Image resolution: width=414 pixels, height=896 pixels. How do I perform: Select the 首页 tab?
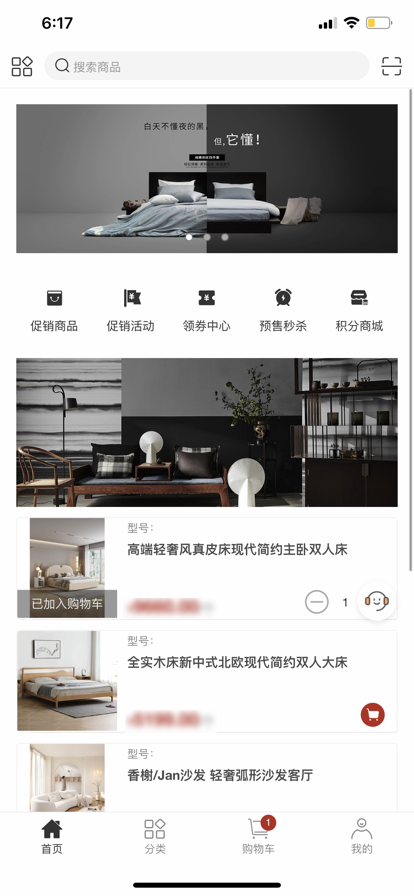(51, 836)
